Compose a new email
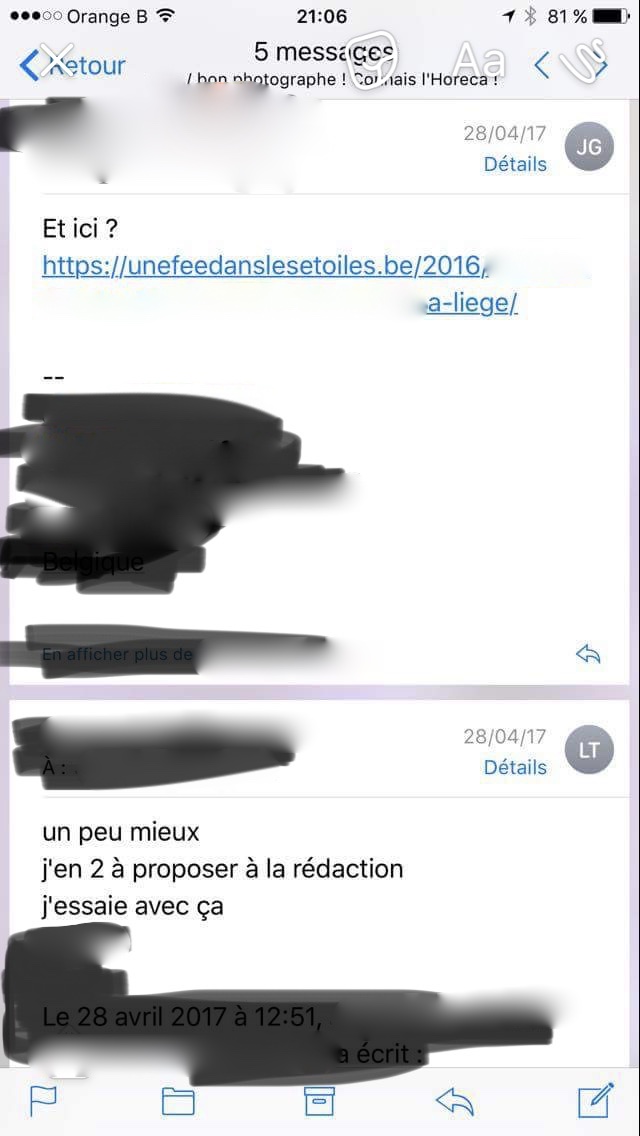 click(596, 1101)
